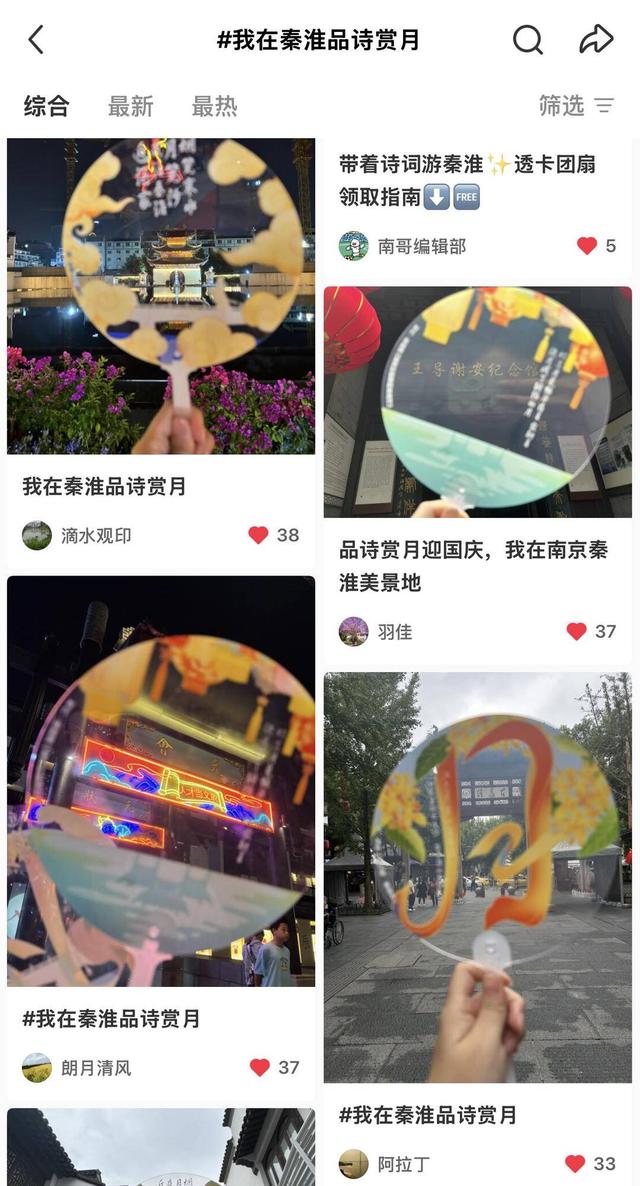Open the 筛选 filter options
Image resolution: width=640 pixels, height=1186 pixels.
point(576,106)
